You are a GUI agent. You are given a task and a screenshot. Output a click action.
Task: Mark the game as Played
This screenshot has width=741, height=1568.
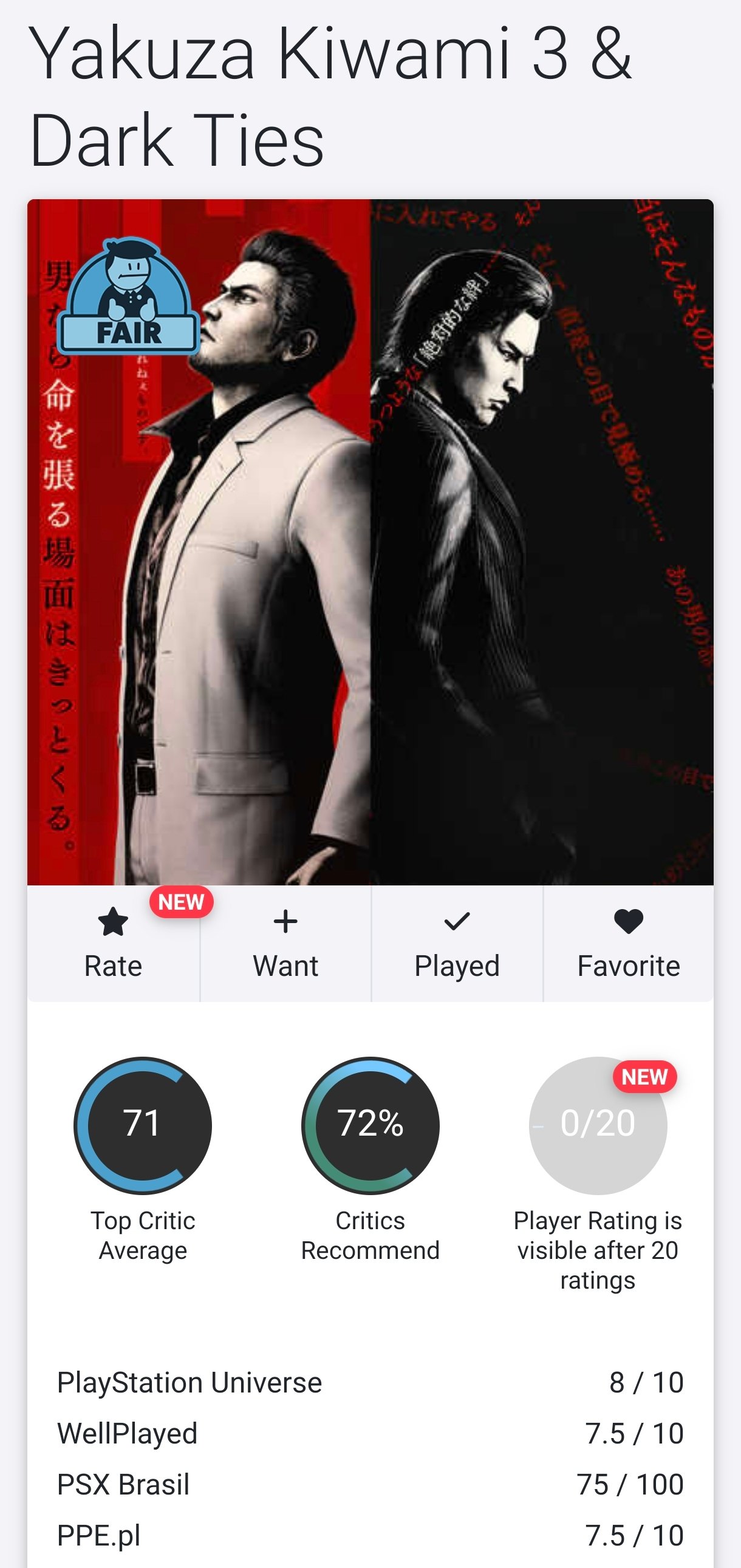457,943
